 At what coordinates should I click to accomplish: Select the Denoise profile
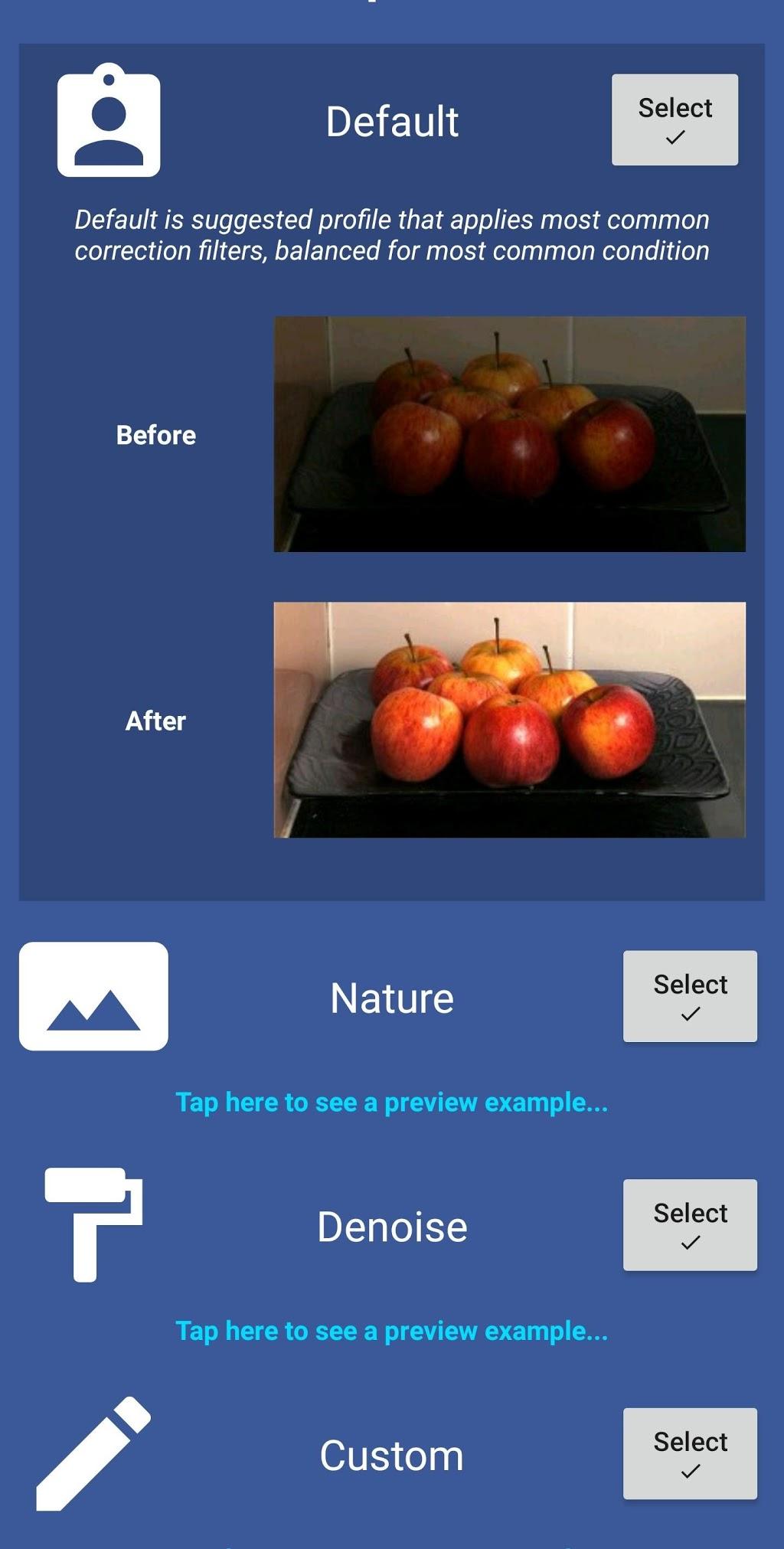[690, 1224]
